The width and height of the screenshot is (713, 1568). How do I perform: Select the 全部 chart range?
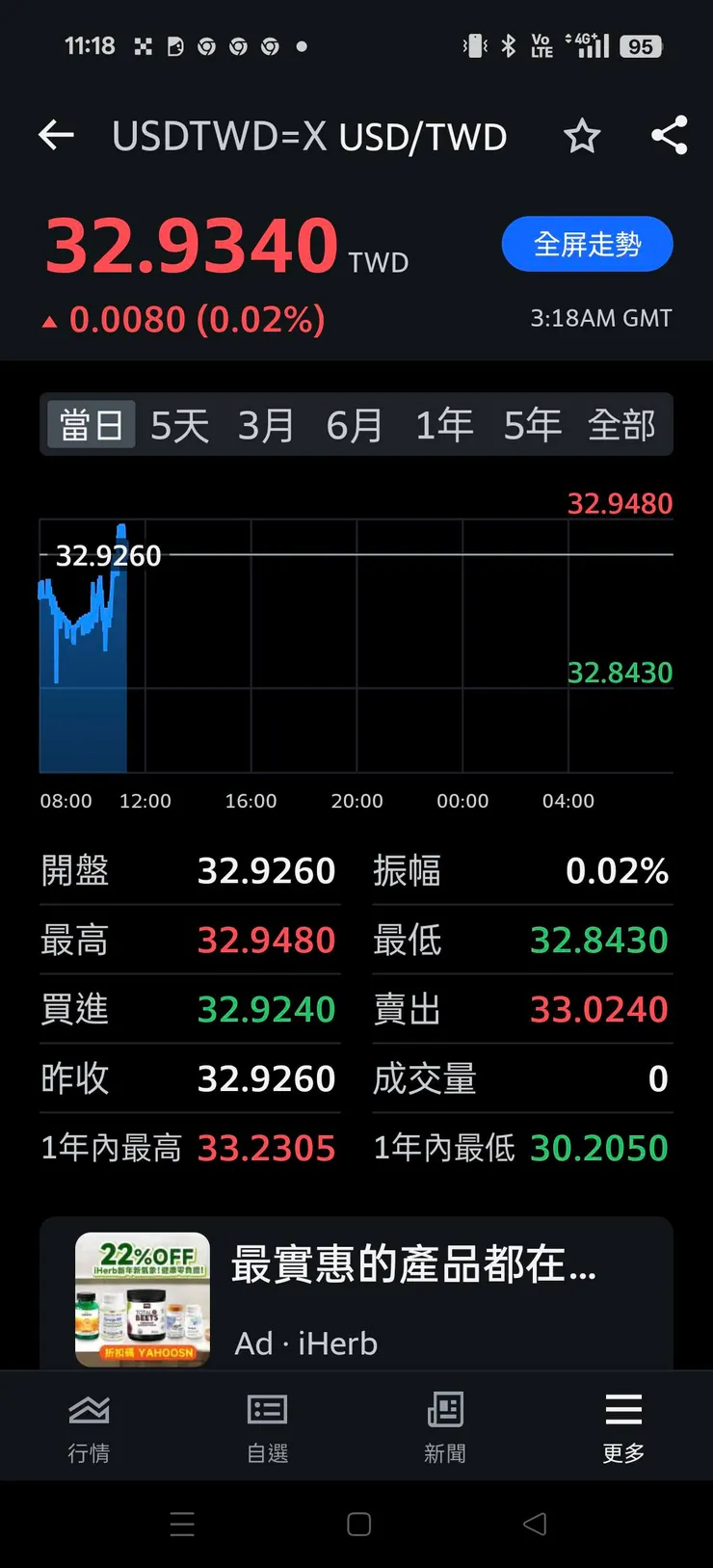coord(621,424)
